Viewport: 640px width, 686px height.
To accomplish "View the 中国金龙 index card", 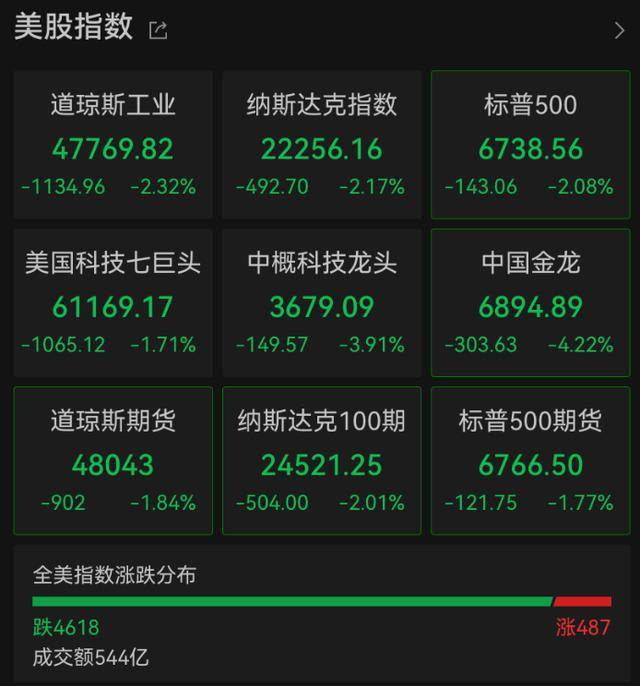I will [x=530, y=303].
